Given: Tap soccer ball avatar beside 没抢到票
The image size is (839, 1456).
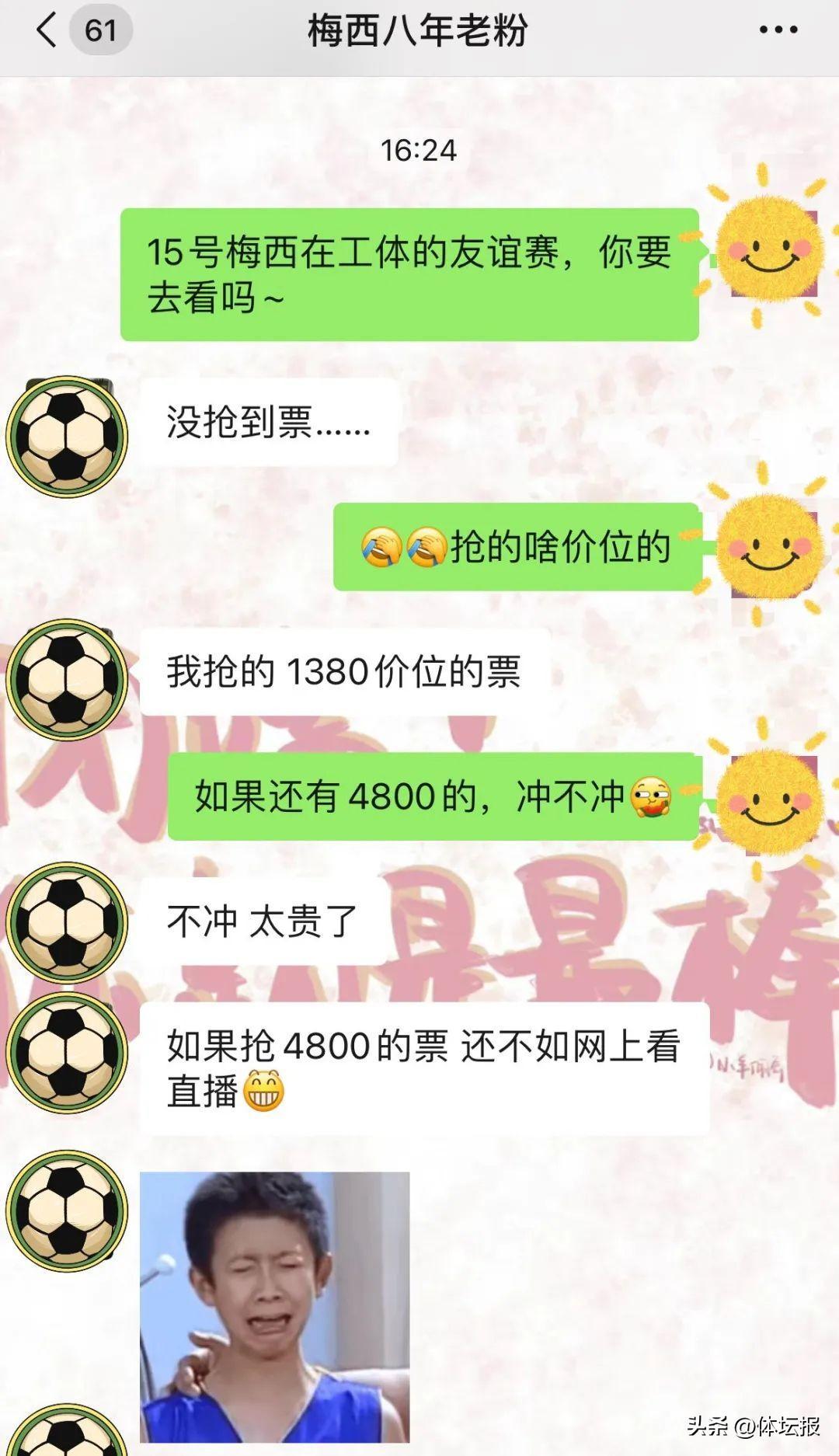Looking at the screenshot, I should point(67,436).
